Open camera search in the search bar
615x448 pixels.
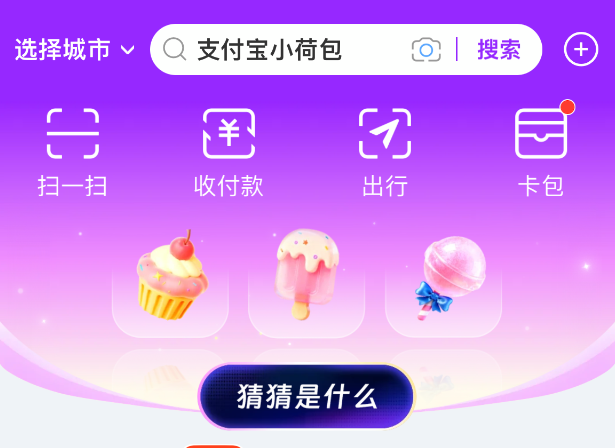[x=426, y=50]
